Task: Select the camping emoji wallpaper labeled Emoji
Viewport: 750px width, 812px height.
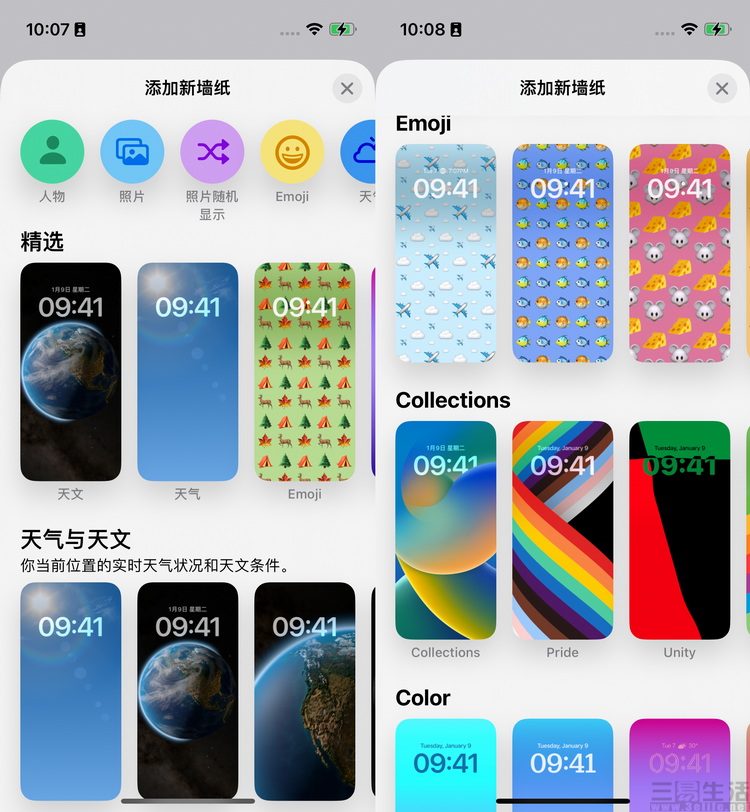Action: click(x=304, y=372)
